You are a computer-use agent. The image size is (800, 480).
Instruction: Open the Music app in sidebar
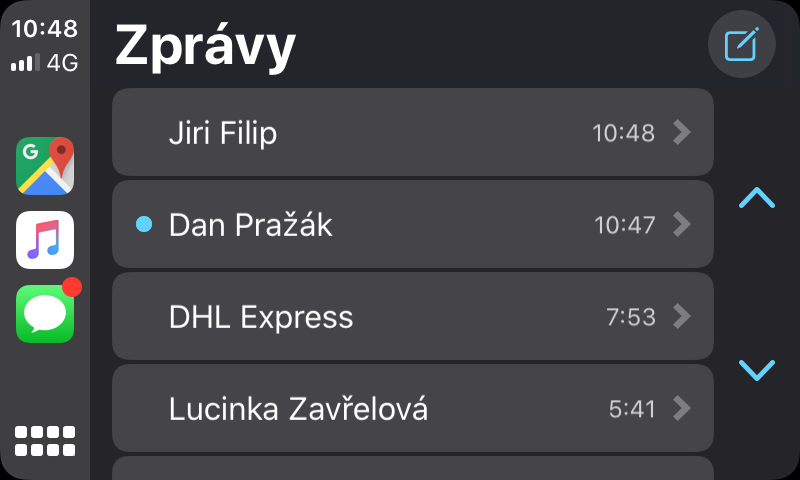click(x=45, y=240)
